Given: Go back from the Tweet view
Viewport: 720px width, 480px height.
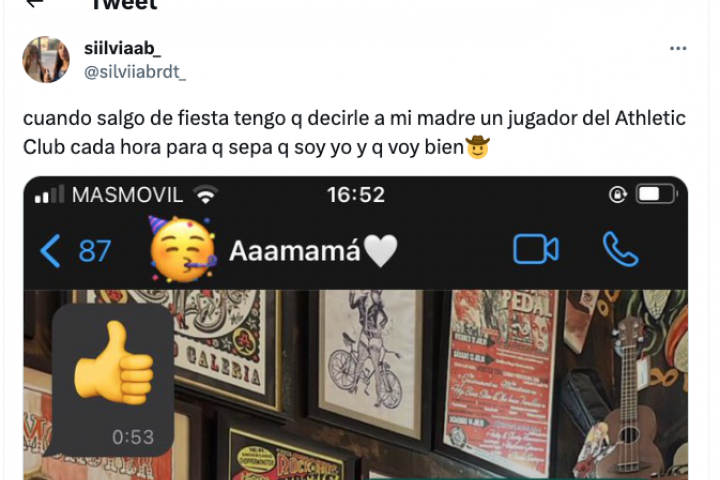Looking at the screenshot, I should [34, 3].
